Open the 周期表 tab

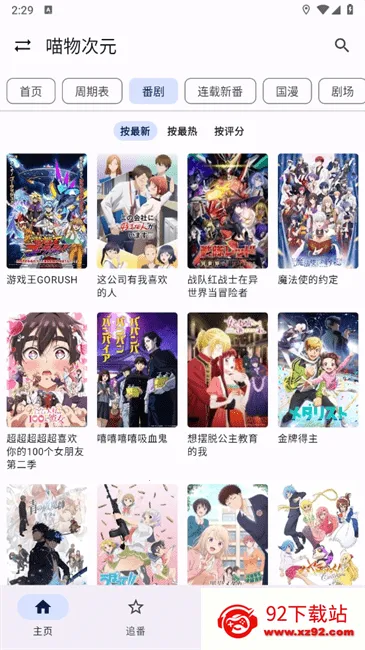point(92,91)
